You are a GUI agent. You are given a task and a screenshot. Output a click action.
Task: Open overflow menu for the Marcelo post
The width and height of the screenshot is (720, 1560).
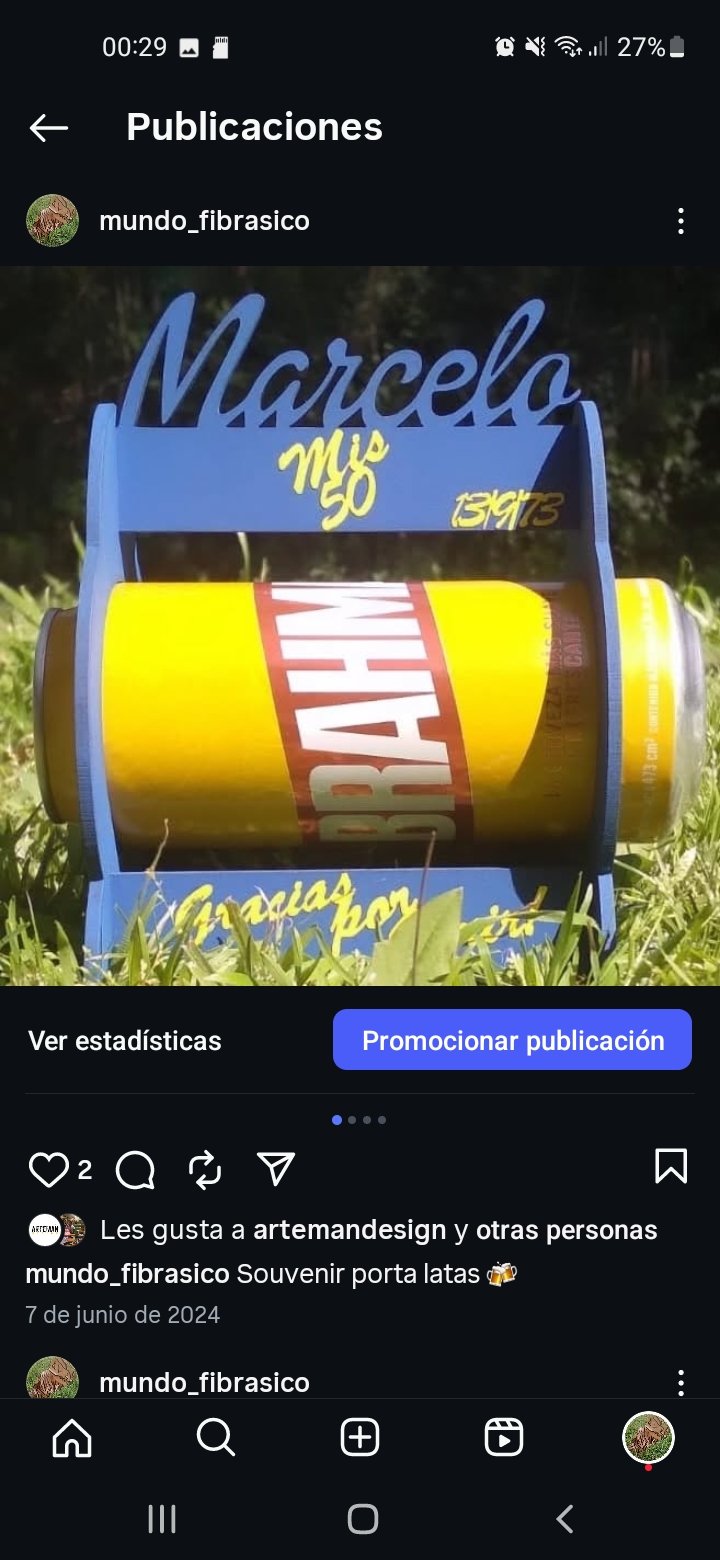pos(680,221)
